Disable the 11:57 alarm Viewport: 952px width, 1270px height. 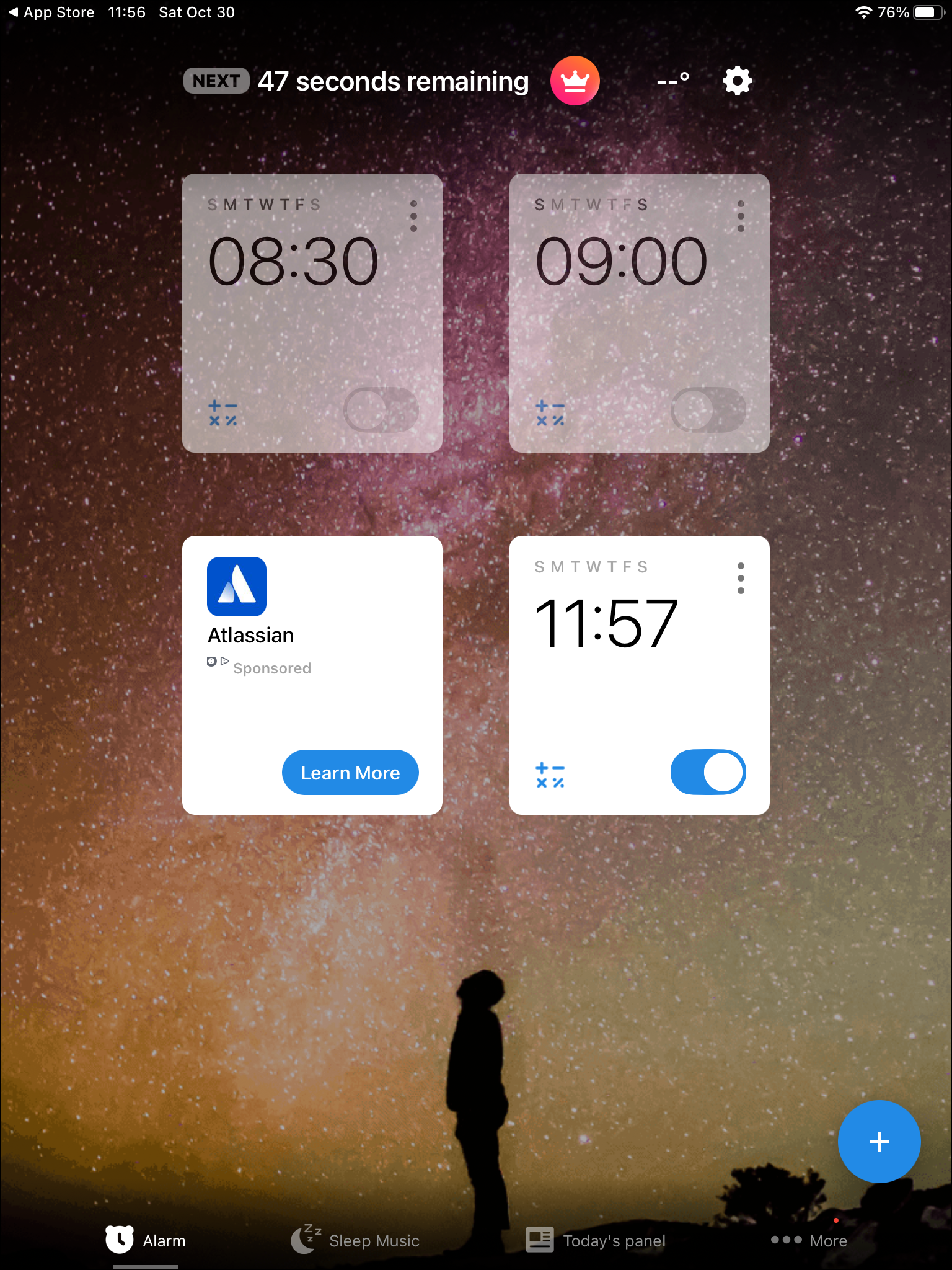[708, 772]
